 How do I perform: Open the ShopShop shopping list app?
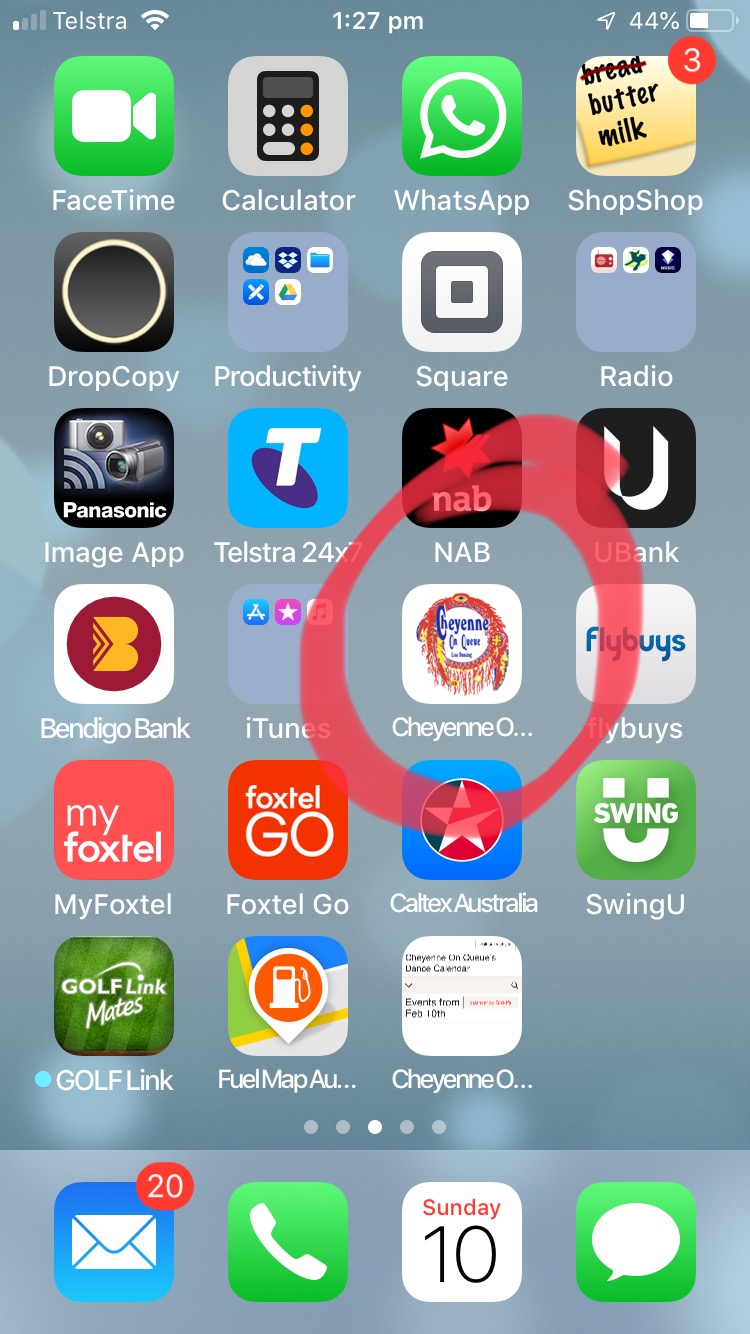(636, 116)
